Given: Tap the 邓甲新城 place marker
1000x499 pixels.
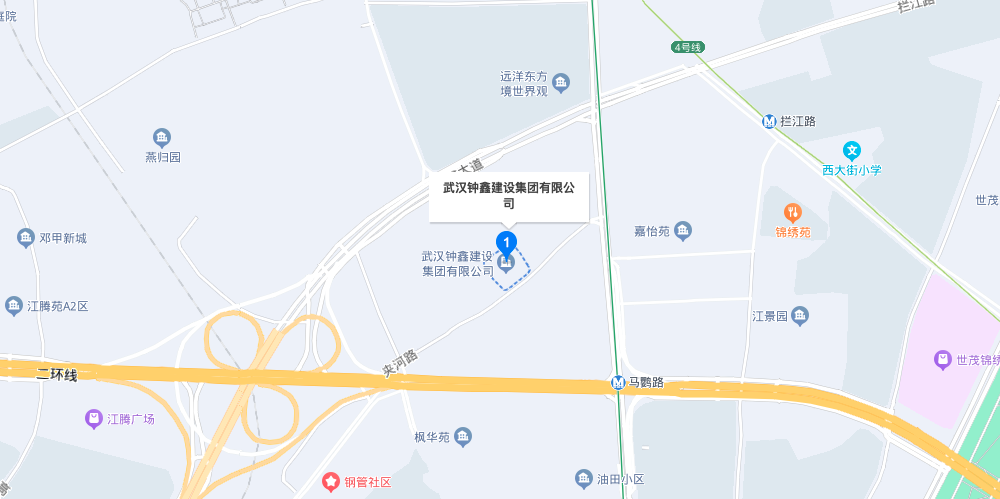Looking at the screenshot, I should pos(26,237).
